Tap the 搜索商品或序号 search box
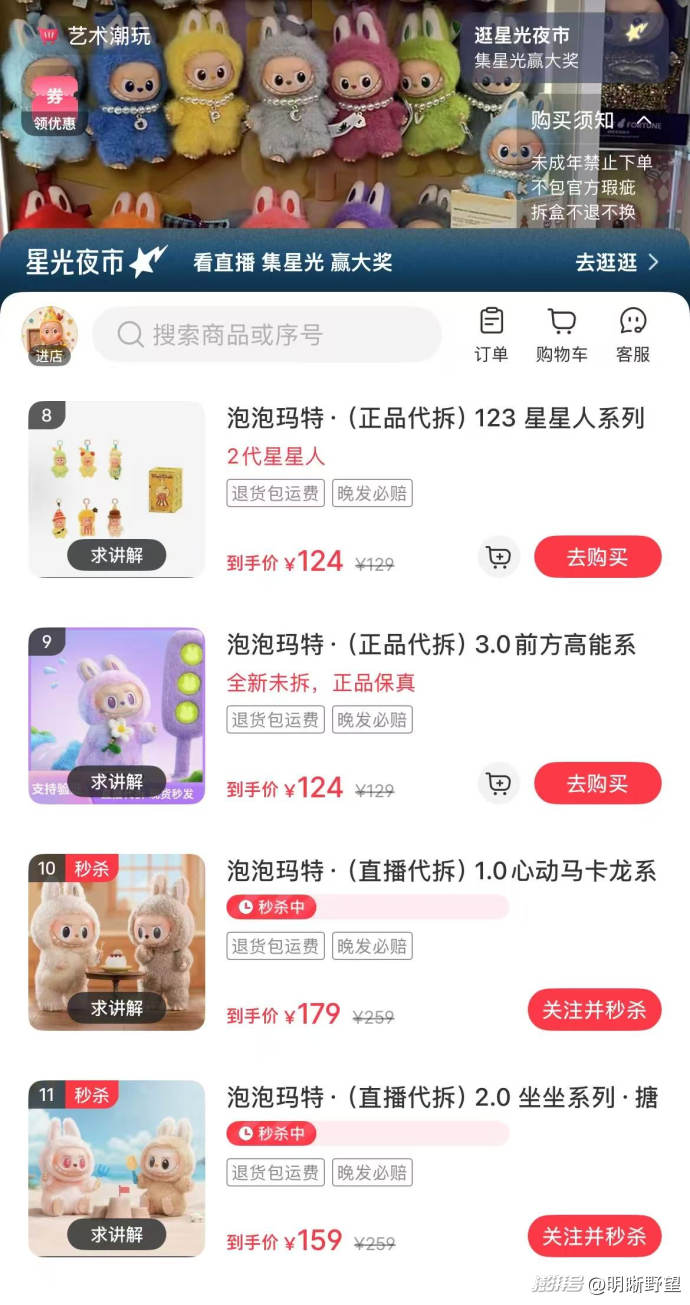The image size is (690, 1305). point(266,334)
